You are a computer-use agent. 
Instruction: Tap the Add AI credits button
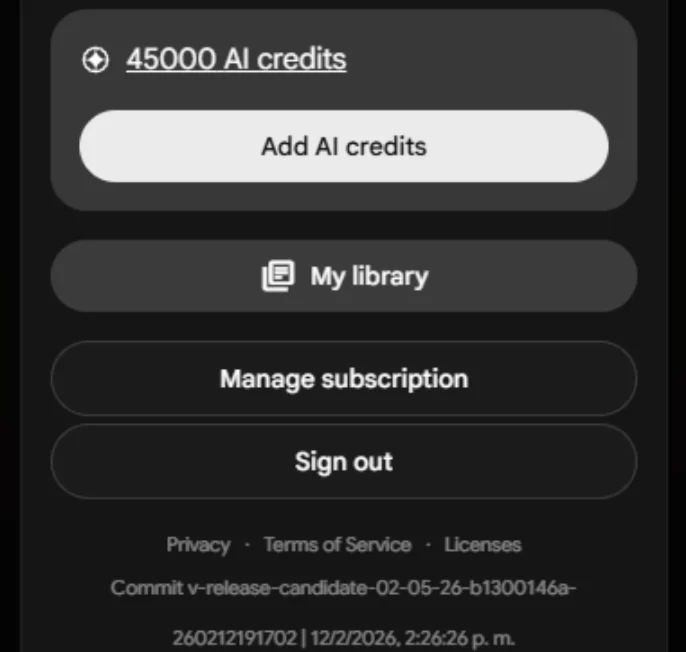(x=343, y=146)
